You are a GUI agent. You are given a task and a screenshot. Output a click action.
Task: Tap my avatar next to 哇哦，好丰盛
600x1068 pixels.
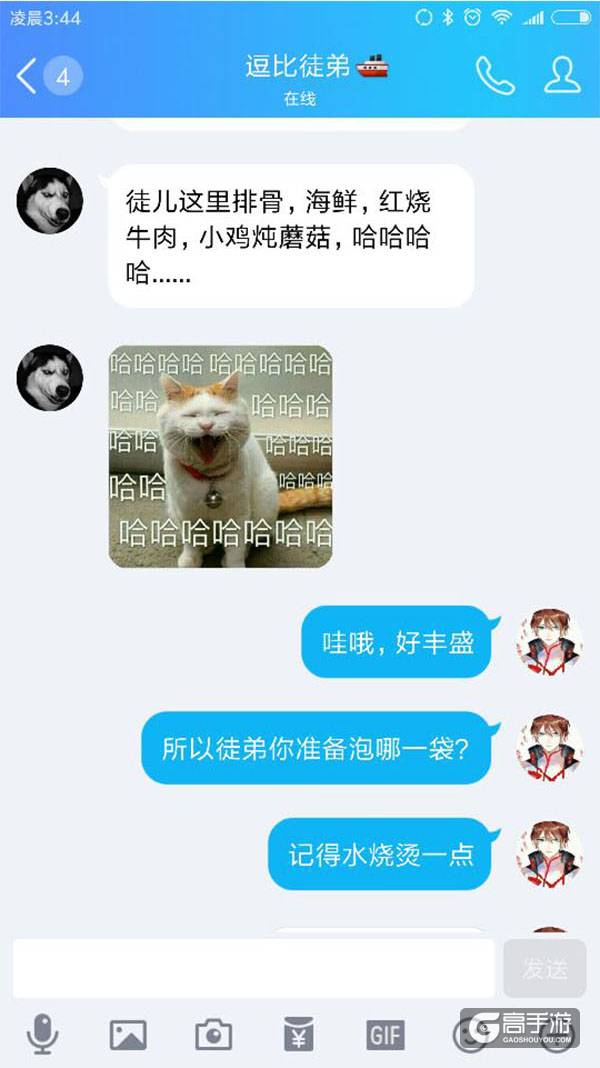point(548,641)
